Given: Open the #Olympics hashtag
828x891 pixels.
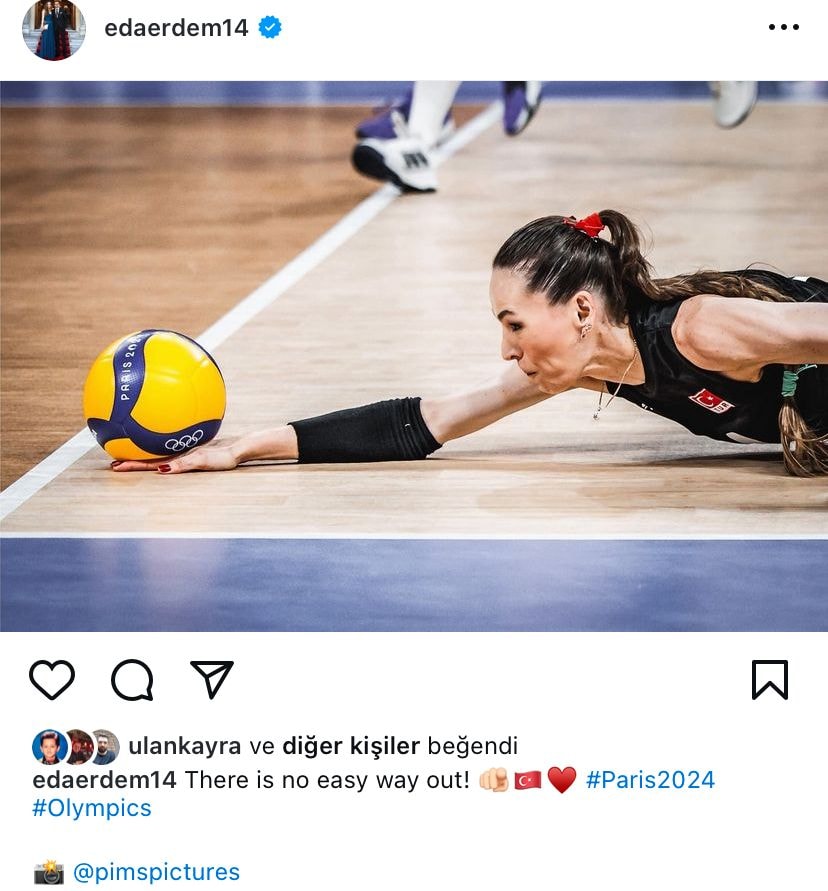Looking at the screenshot, I should point(92,808).
